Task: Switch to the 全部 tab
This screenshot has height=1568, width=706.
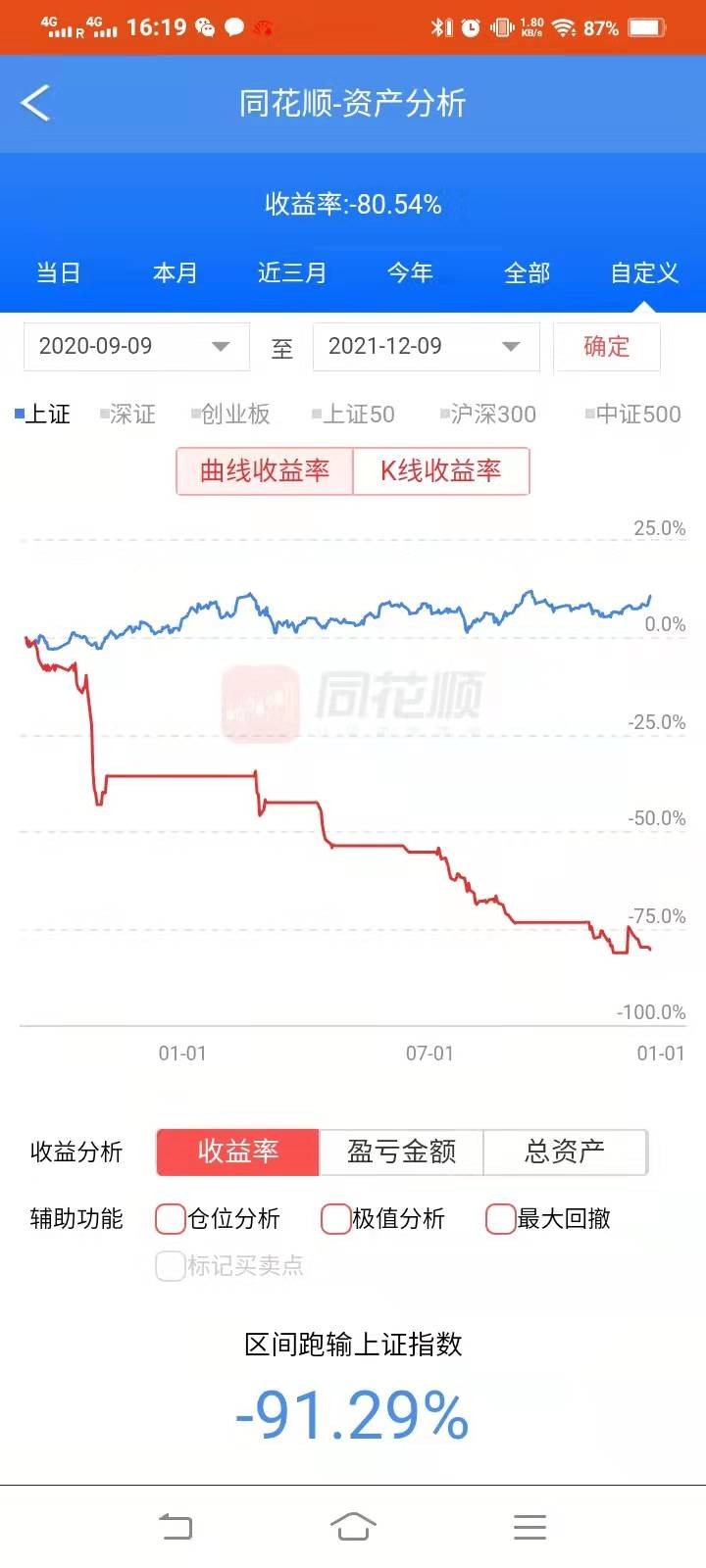Action: (528, 272)
